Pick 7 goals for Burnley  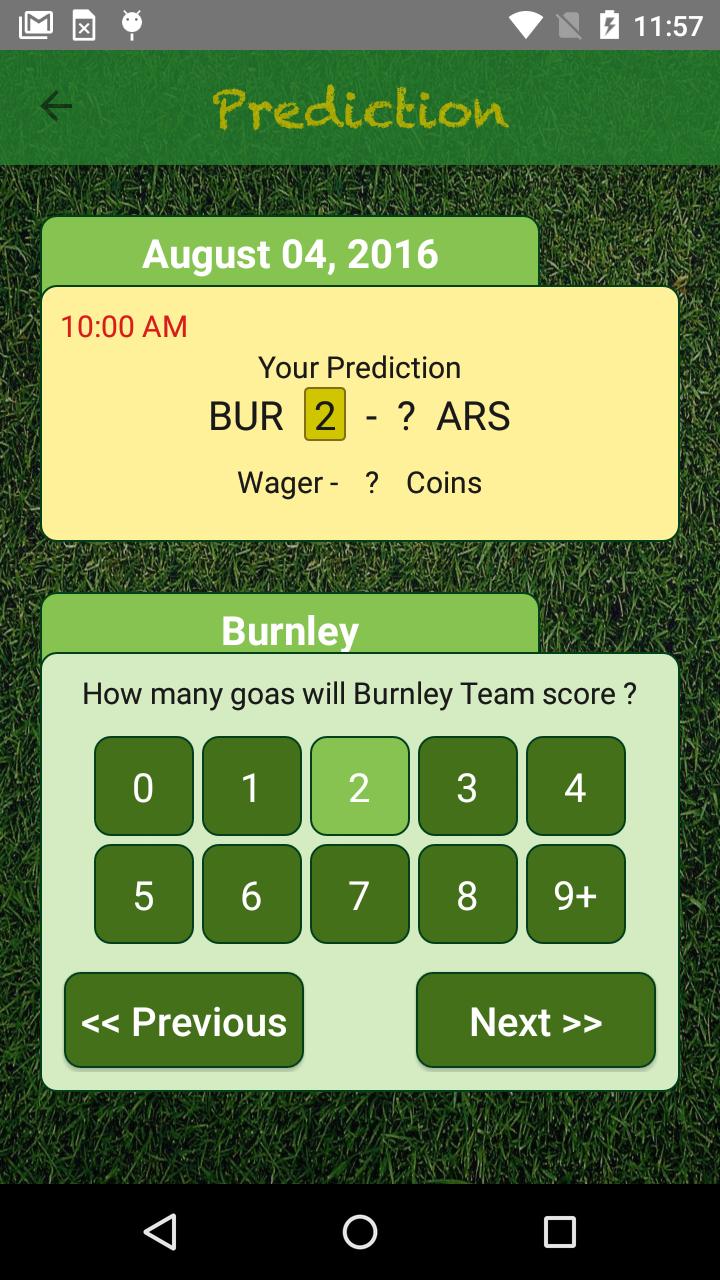tap(360, 895)
